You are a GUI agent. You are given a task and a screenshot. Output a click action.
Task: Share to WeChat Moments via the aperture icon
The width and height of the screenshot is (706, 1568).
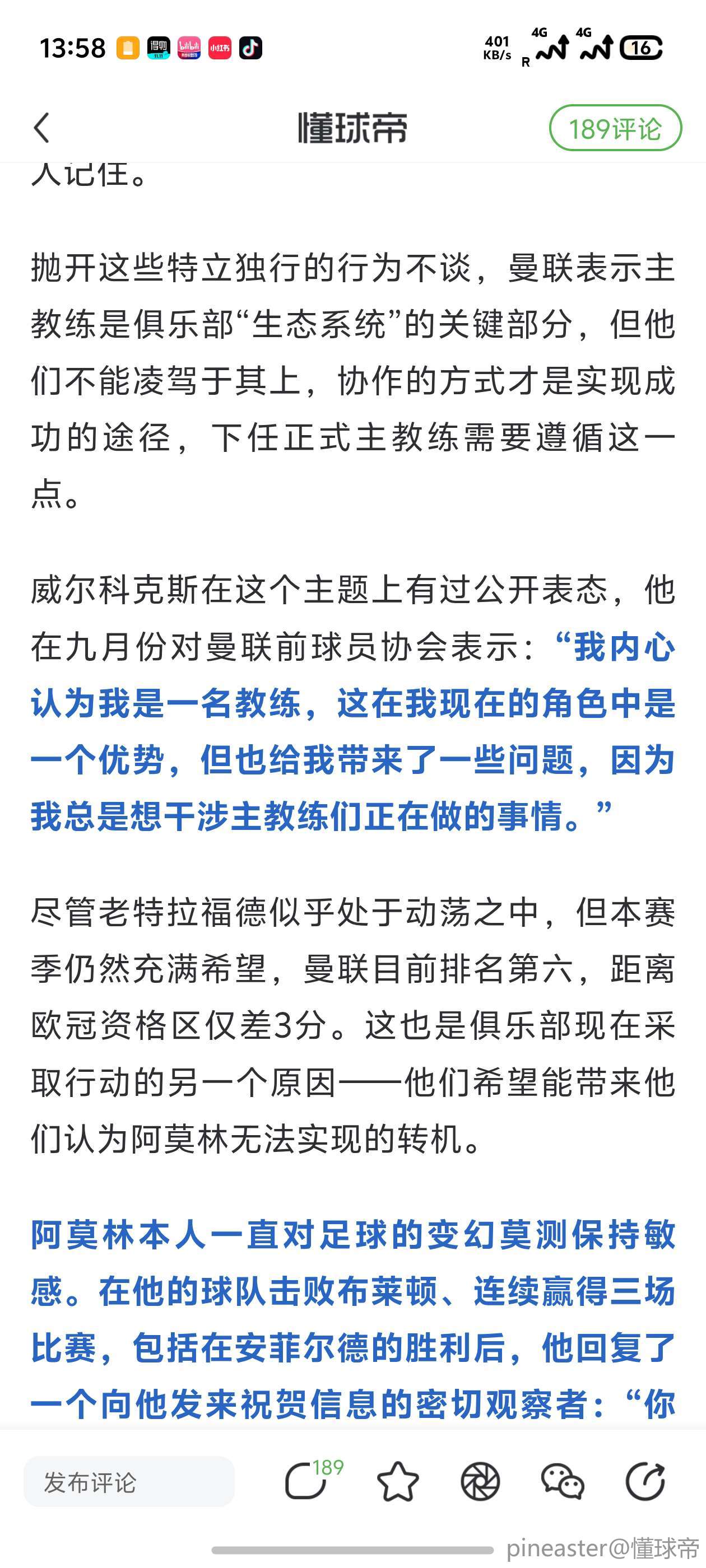point(480,1482)
